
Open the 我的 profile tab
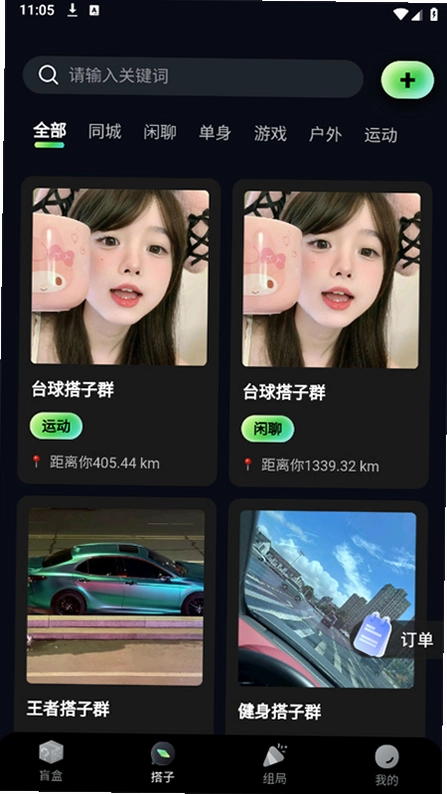click(387, 765)
